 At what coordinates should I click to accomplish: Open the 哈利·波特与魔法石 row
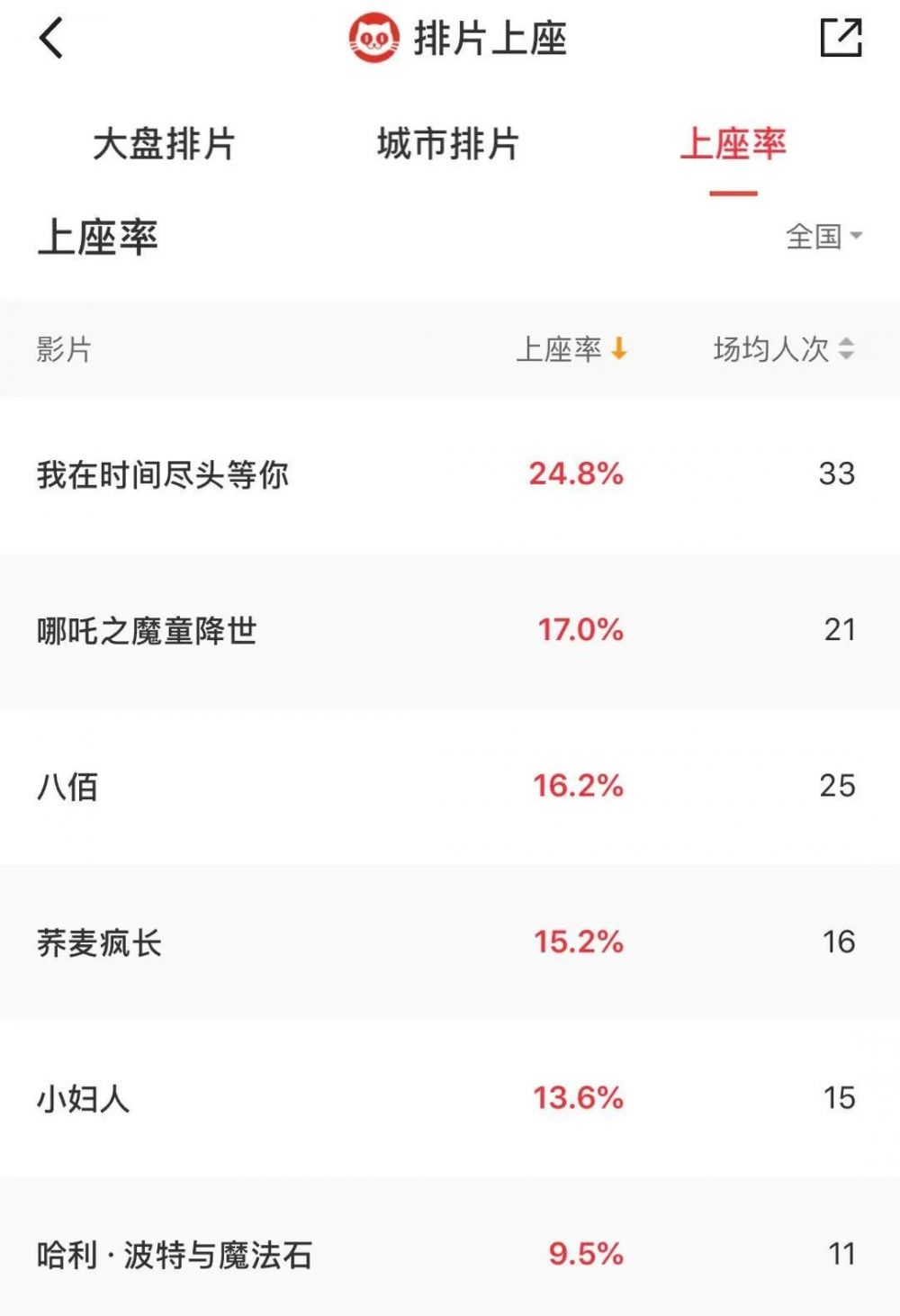point(175,1254)
